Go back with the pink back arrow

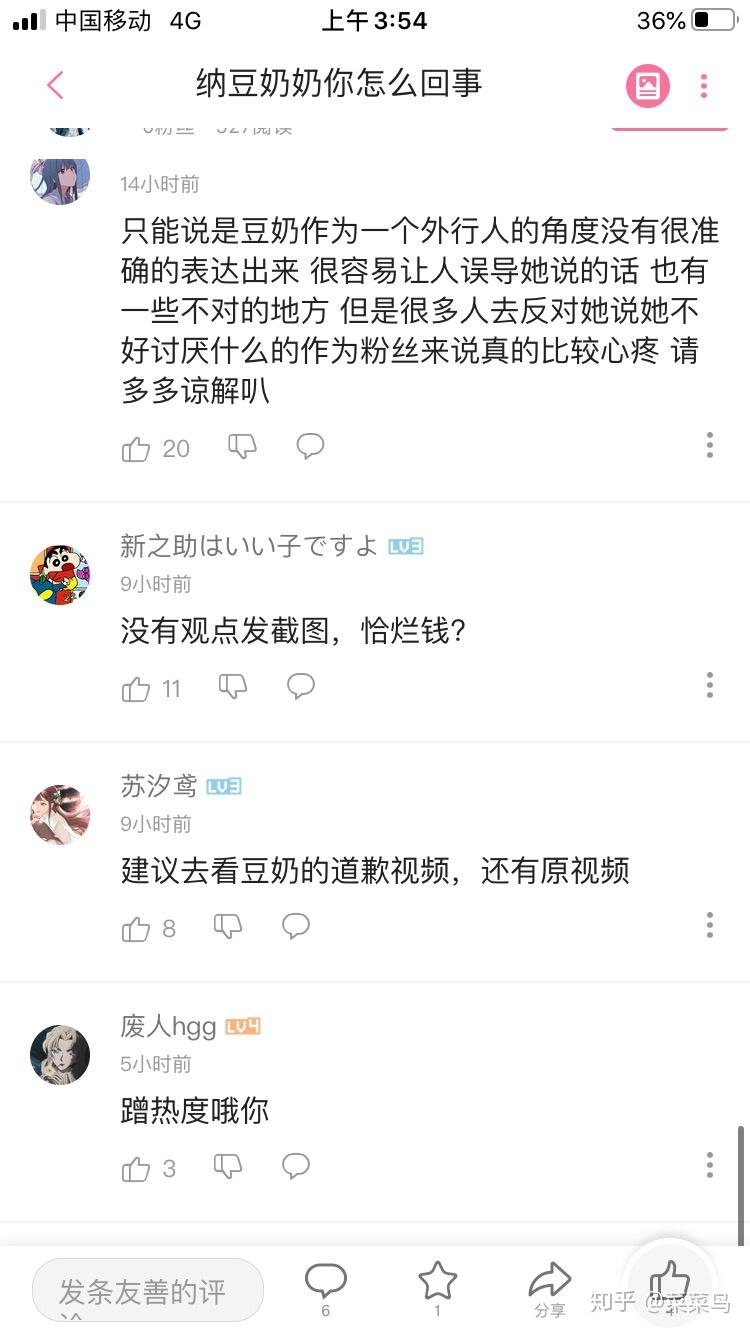[55, 86]
